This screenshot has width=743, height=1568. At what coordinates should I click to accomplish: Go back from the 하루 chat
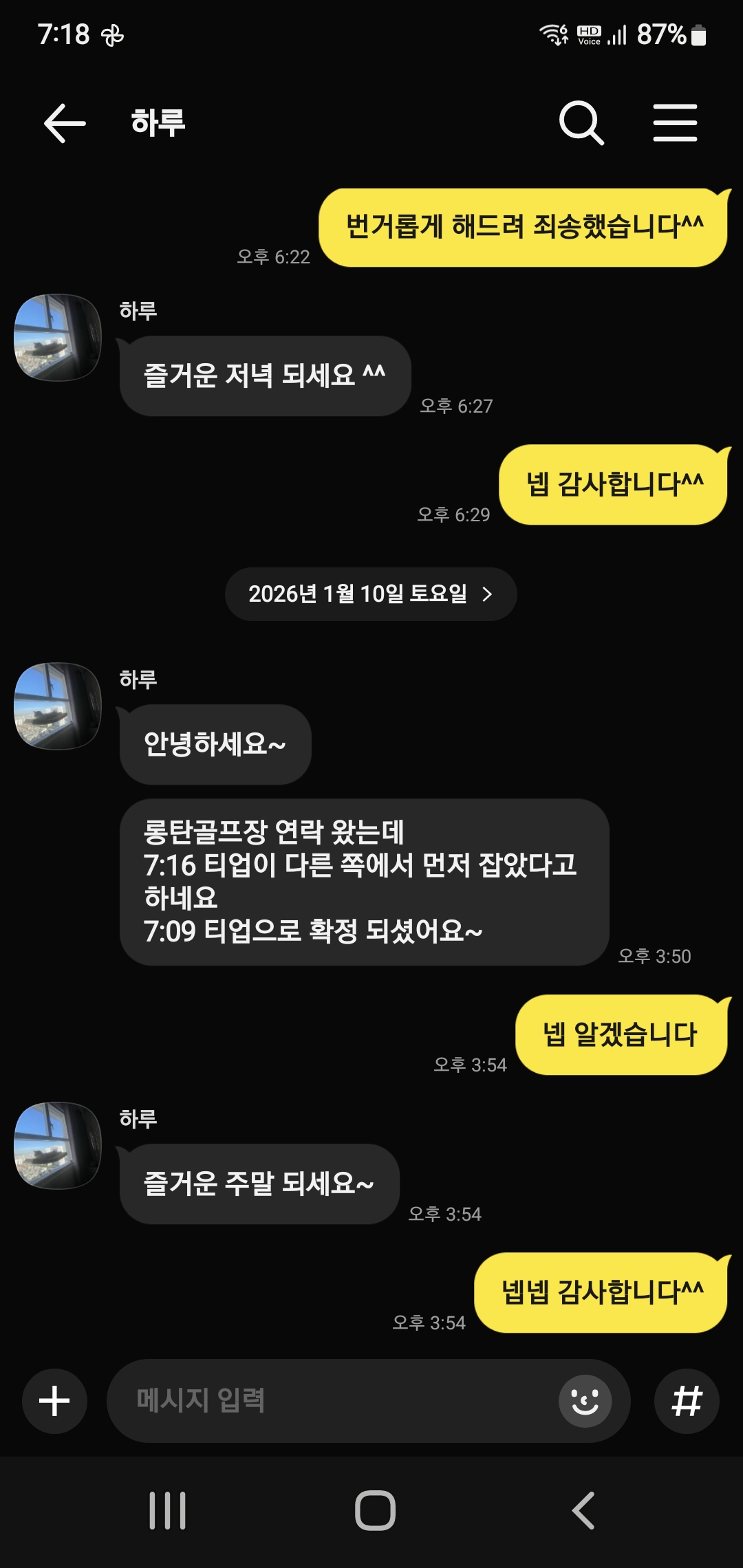click(65, 124)
